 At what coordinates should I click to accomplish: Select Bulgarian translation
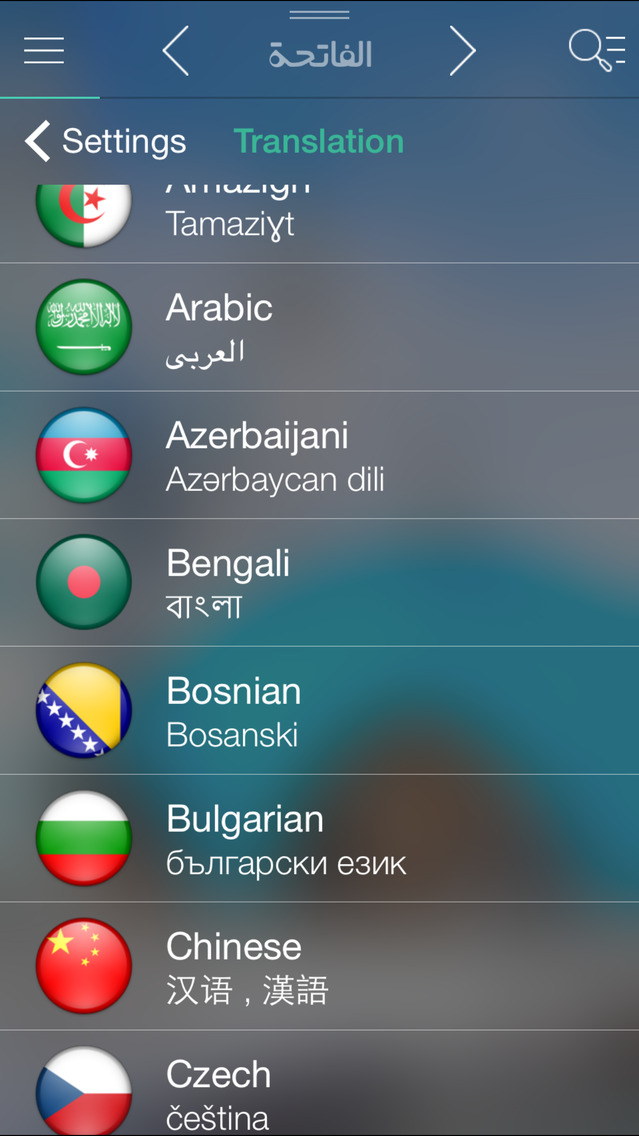click(x=320, y=838)
